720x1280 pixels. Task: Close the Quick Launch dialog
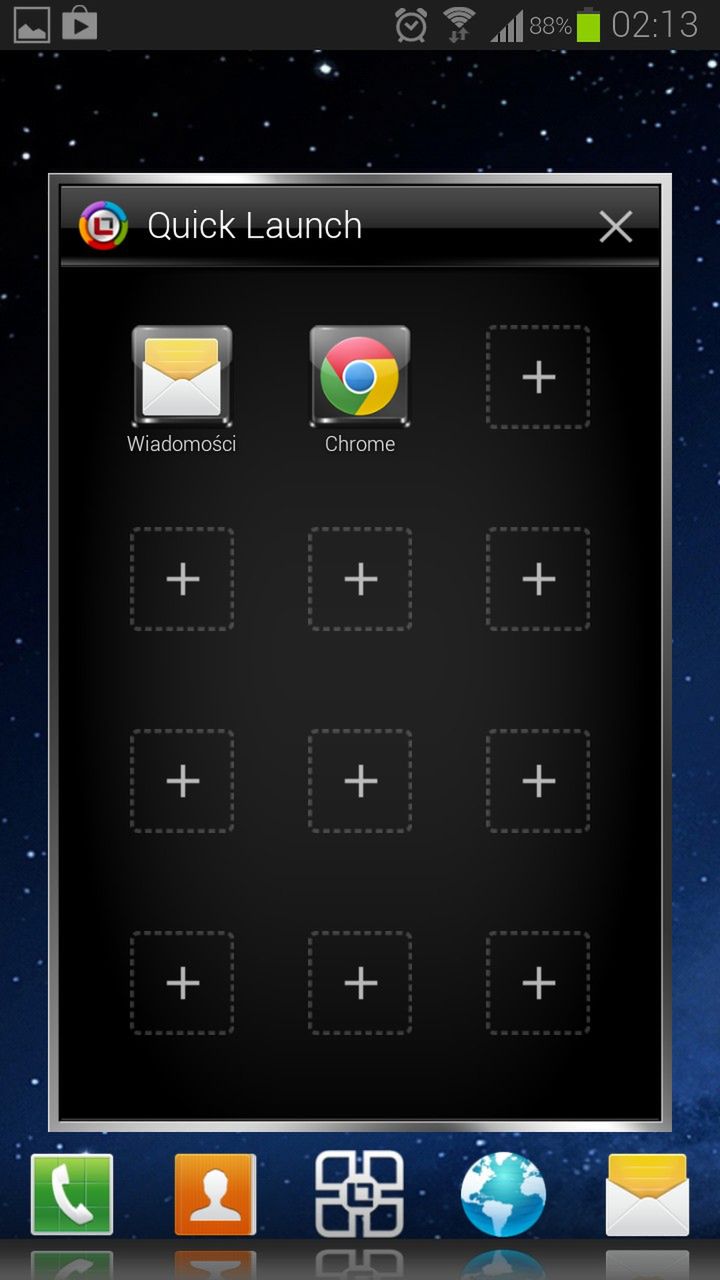click(615, 227)
